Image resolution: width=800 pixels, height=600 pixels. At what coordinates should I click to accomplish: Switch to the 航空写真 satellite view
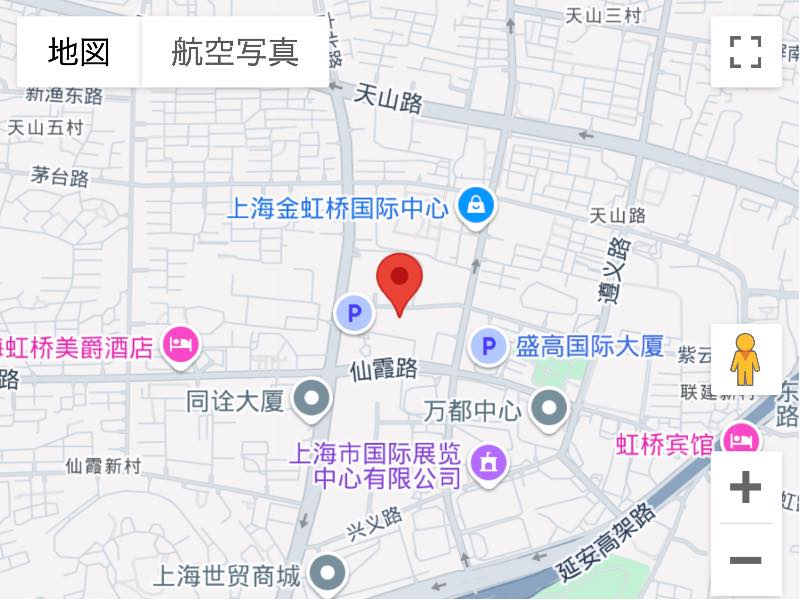point(235,52)
